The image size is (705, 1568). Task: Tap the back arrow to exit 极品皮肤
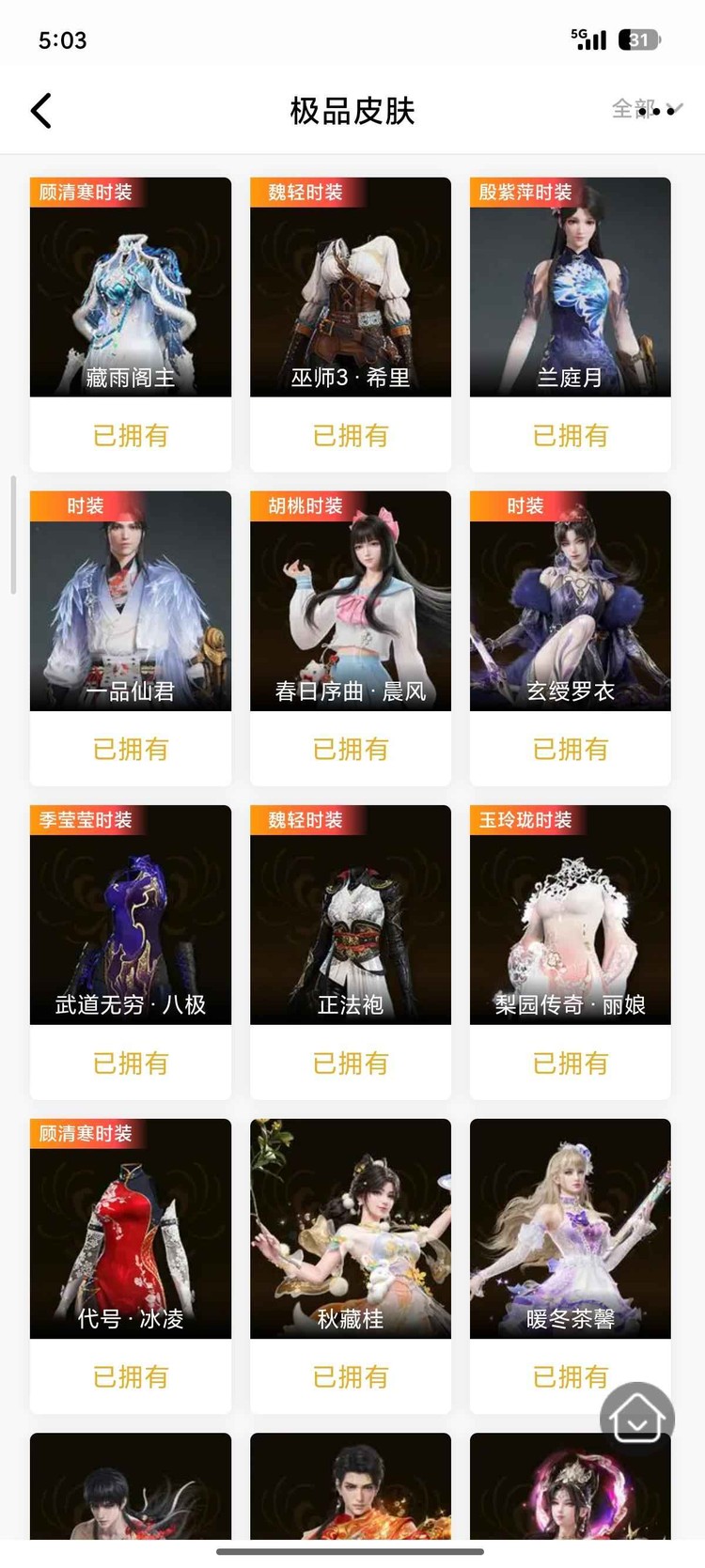tap(40, 110)
